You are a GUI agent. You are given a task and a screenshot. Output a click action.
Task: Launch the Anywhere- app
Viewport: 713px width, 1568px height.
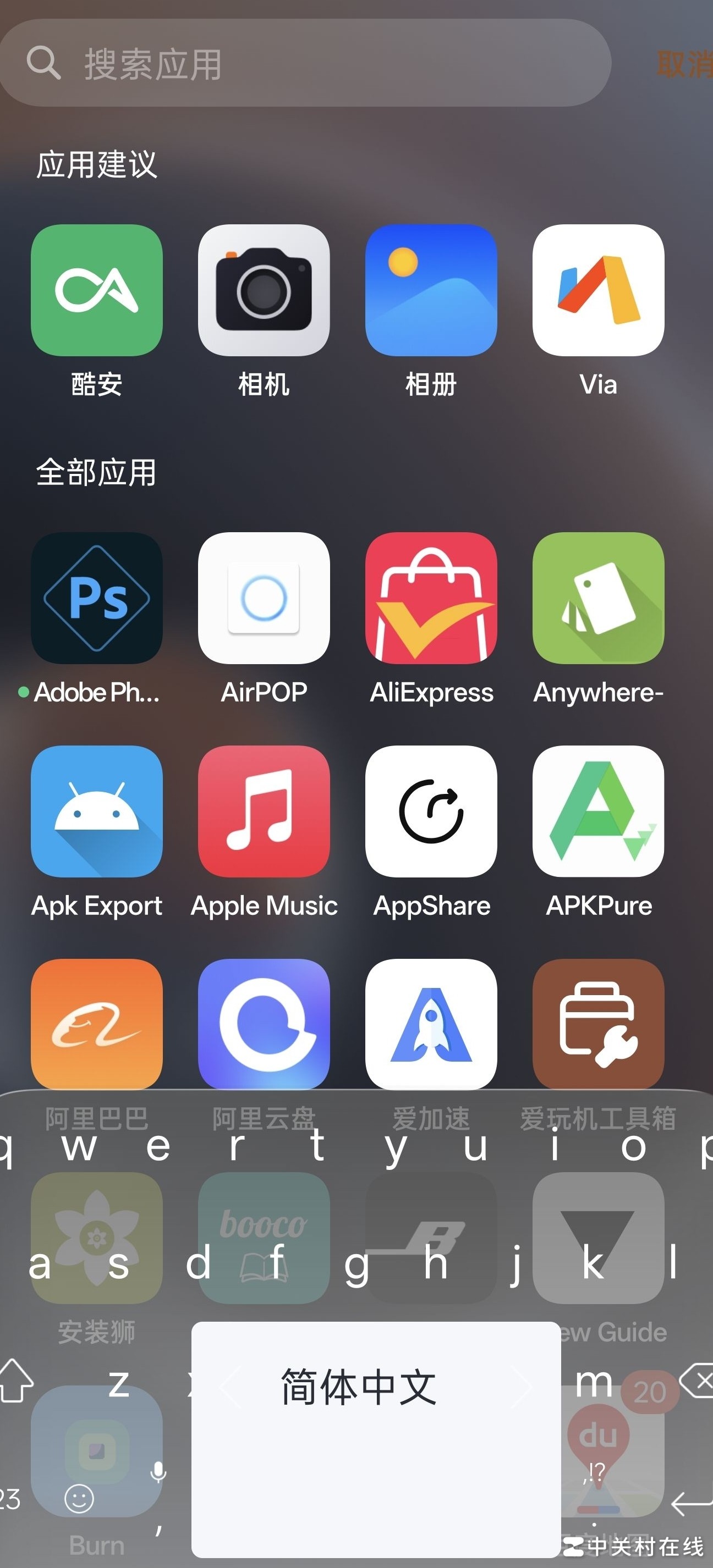pos(598,598)
